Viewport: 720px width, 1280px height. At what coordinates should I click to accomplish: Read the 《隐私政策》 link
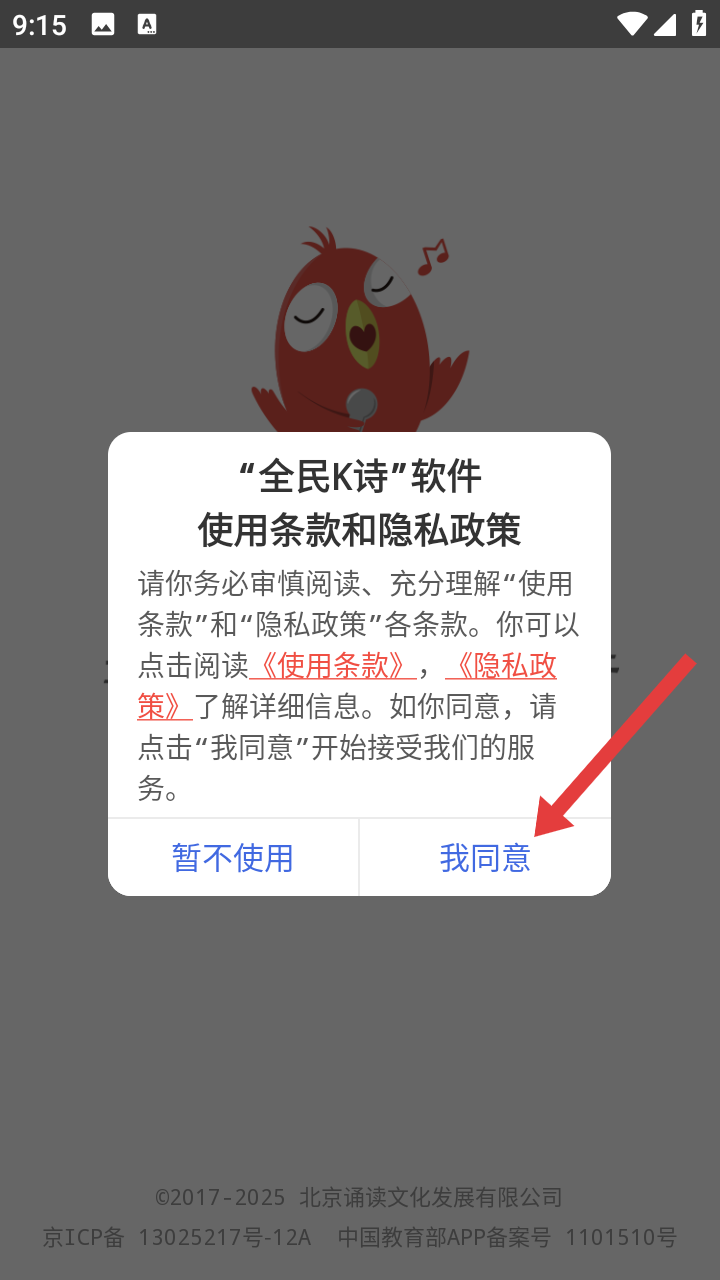click(501, 666)
